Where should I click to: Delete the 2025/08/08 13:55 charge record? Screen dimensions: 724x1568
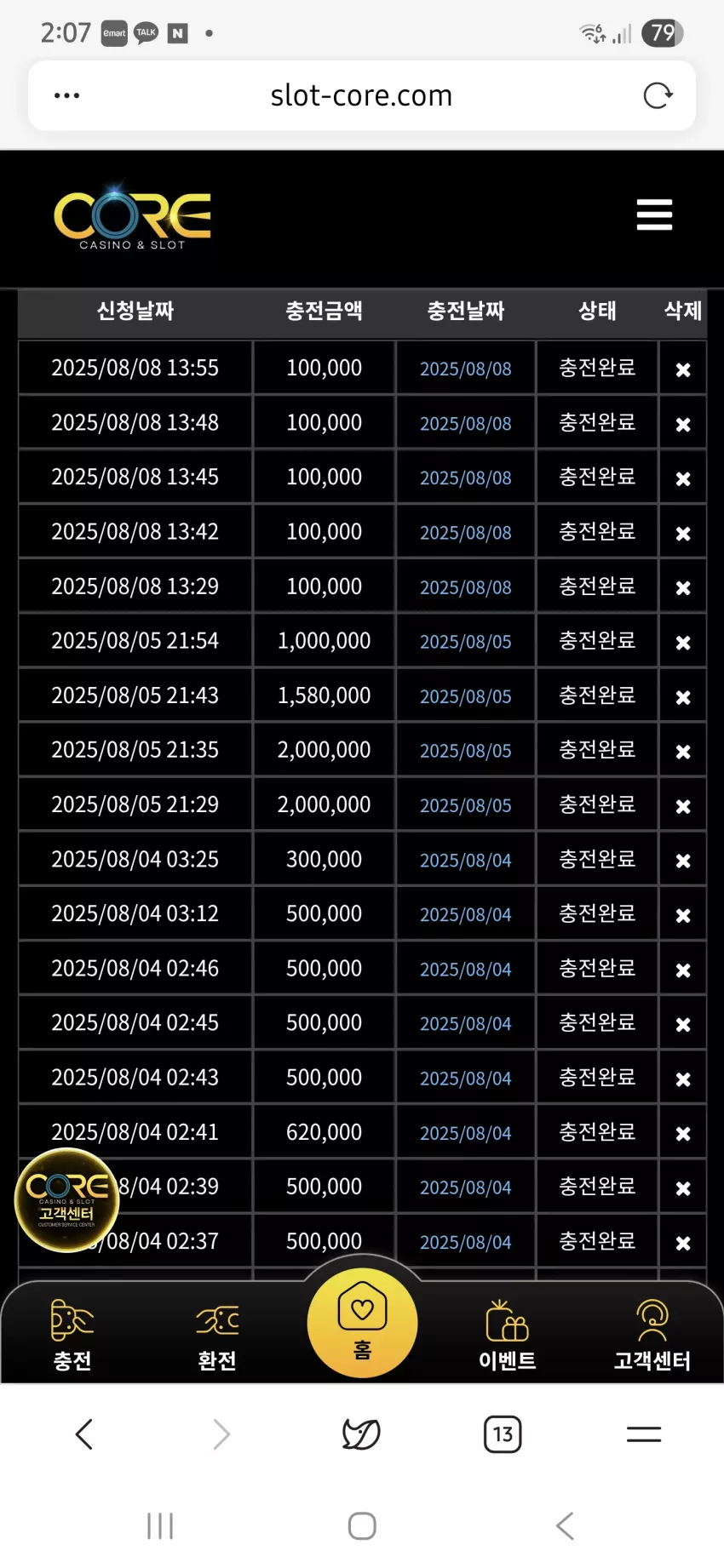pyautogui.click(x=682, y=369)
